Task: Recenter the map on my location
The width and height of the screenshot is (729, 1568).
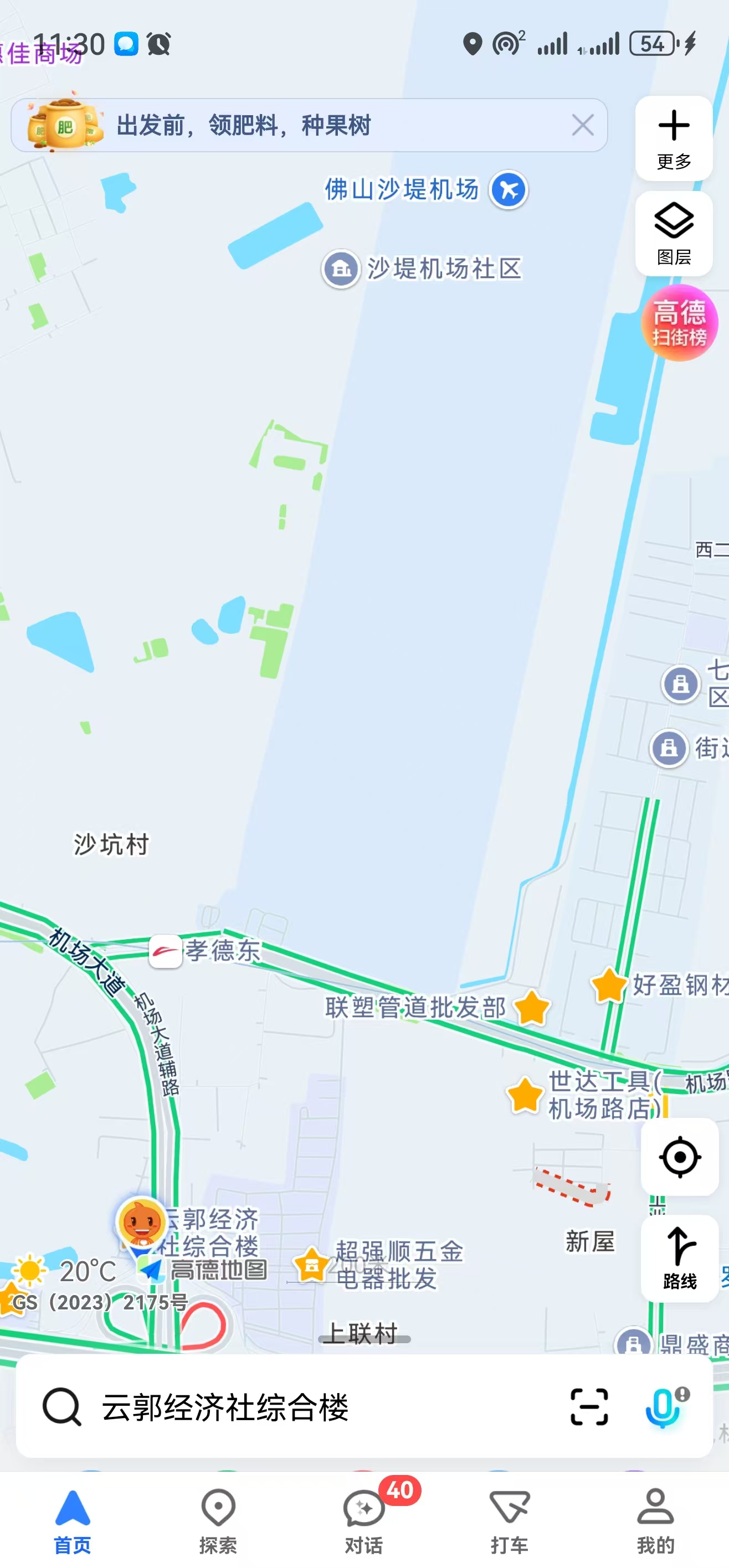Action: click(679, 1157)
